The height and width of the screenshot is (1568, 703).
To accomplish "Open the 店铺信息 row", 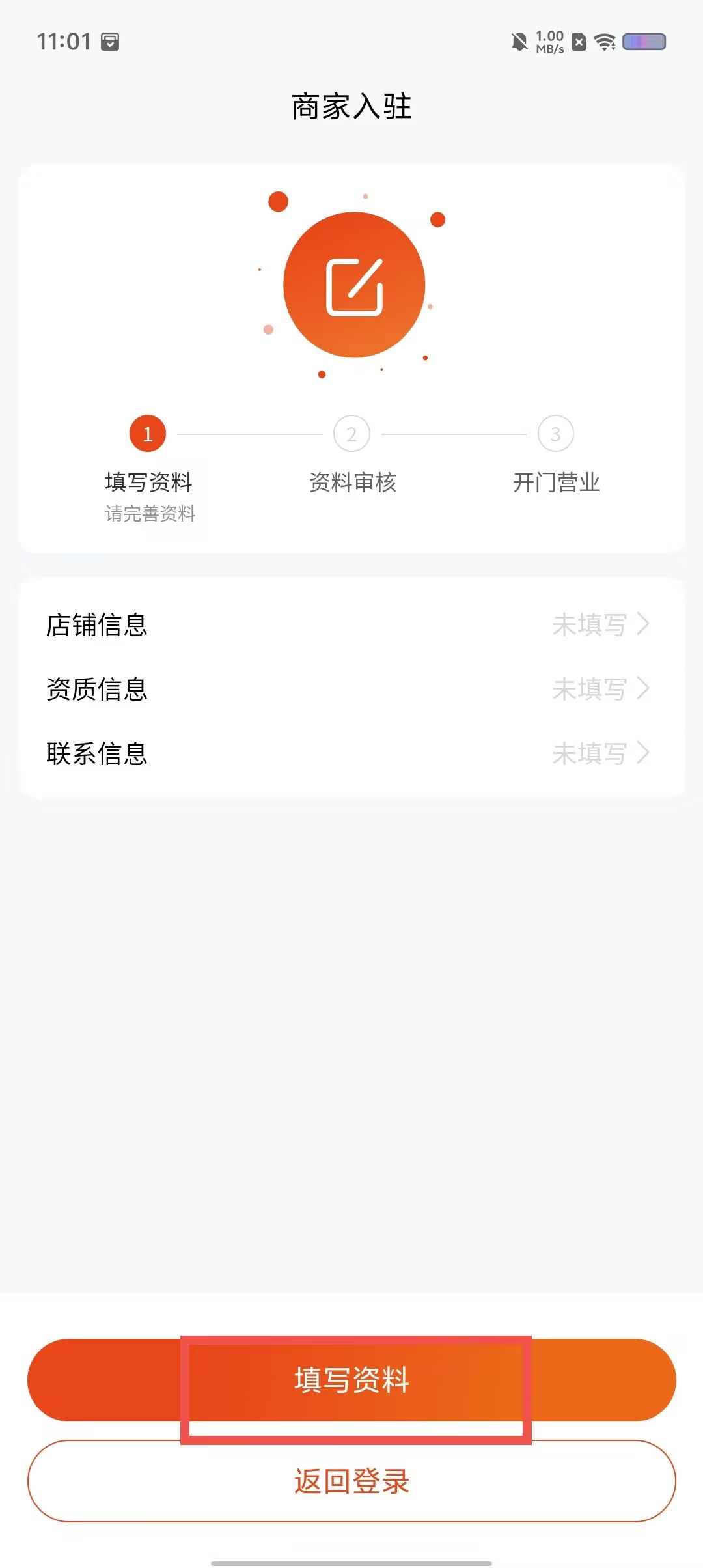I will point(351,624).
